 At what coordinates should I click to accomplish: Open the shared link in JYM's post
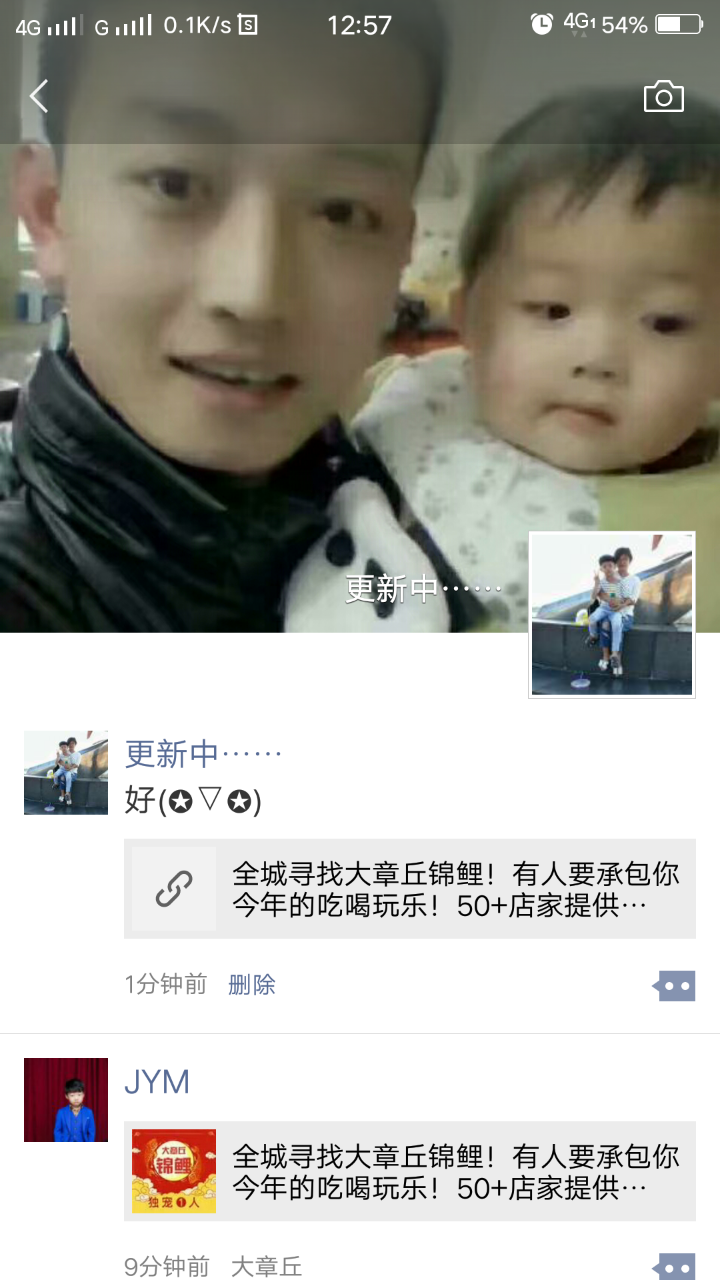pos(410,1171)
